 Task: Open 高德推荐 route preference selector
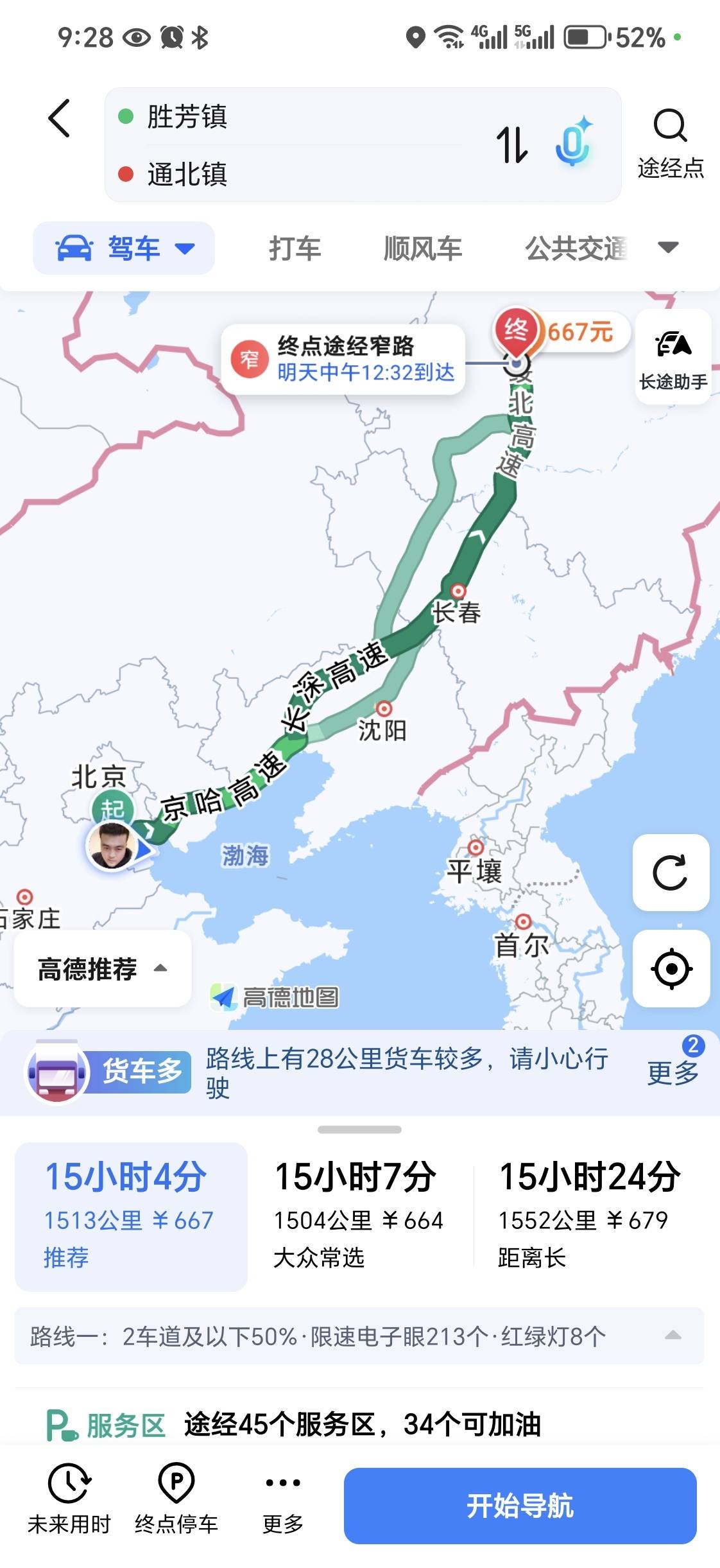103,969
